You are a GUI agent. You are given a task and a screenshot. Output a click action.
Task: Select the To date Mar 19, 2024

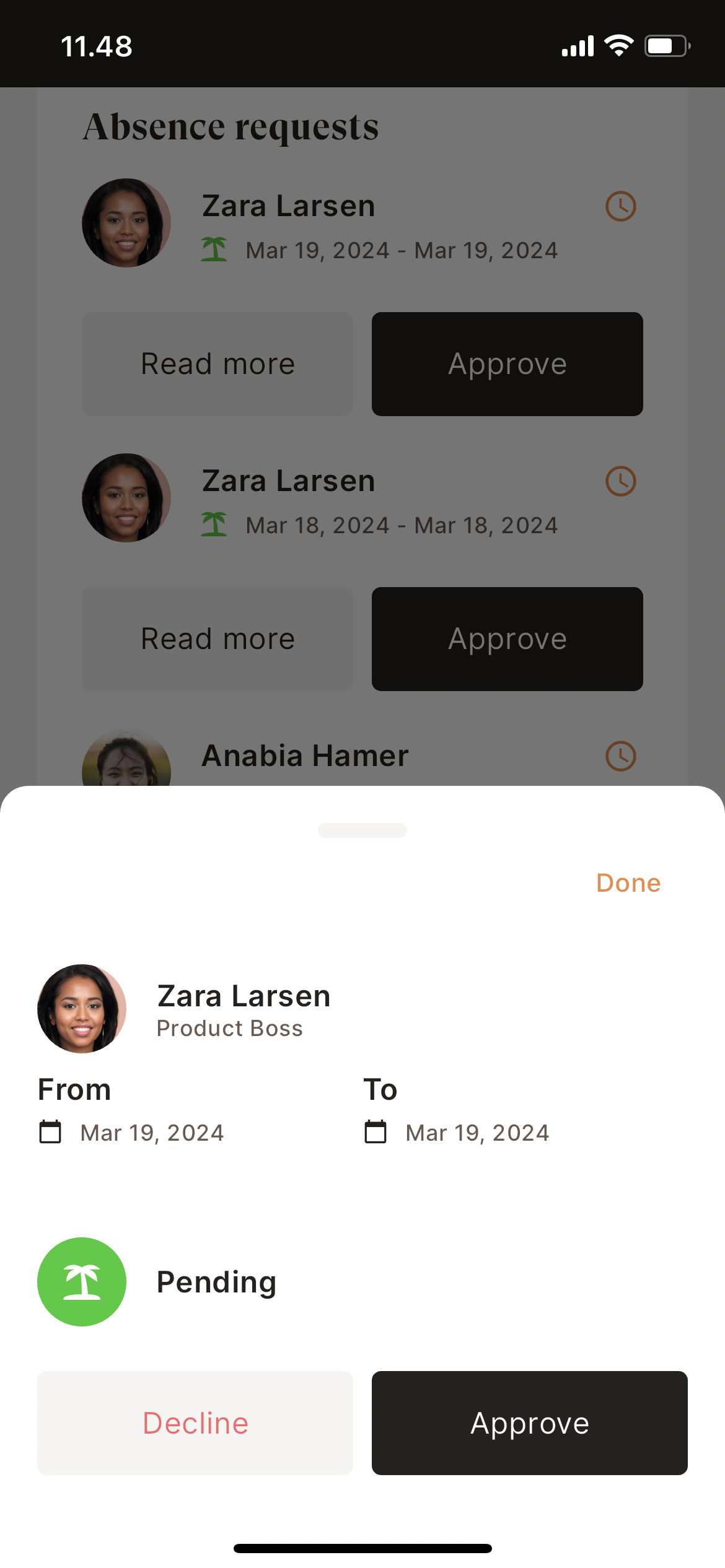click(x=477, y=1133)
